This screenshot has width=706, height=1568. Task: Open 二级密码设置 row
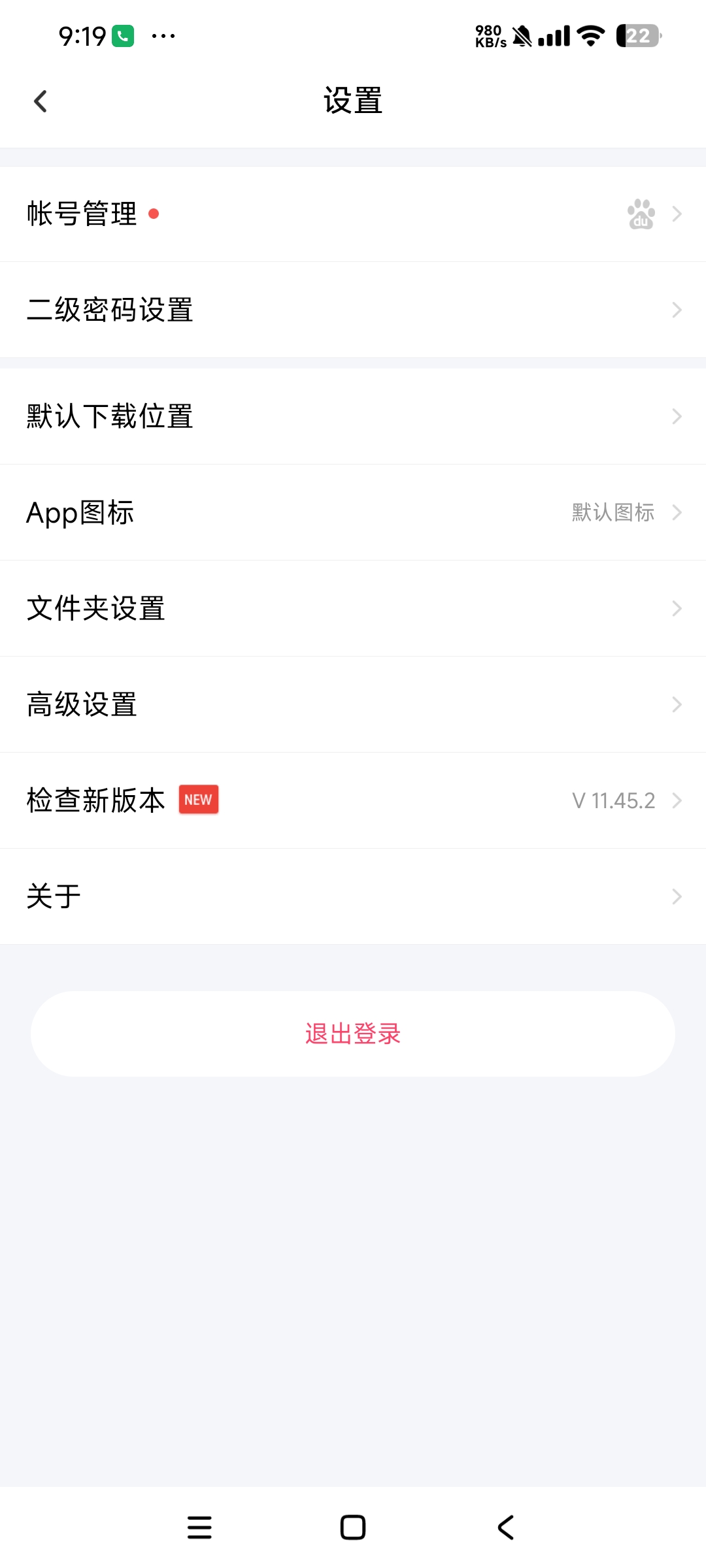pyautogui.click(x=353, y=310)
